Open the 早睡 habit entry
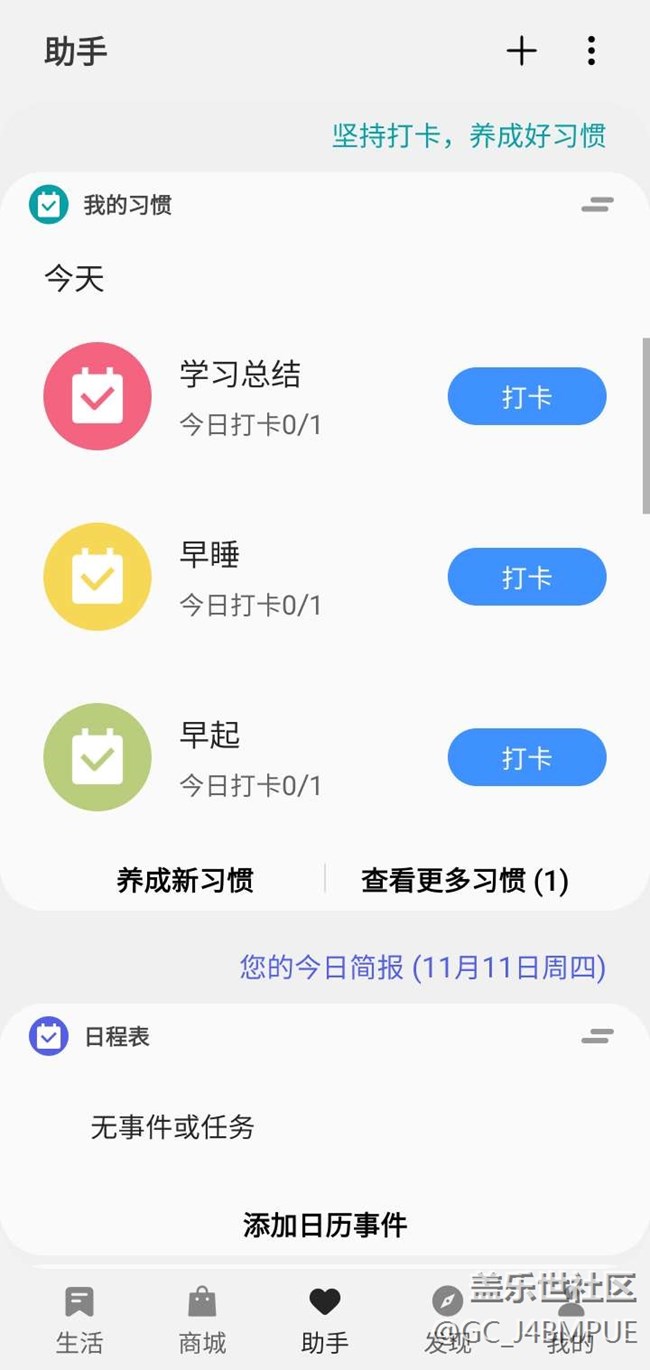This screenshot has height=1370, width=650. point(210,577)
